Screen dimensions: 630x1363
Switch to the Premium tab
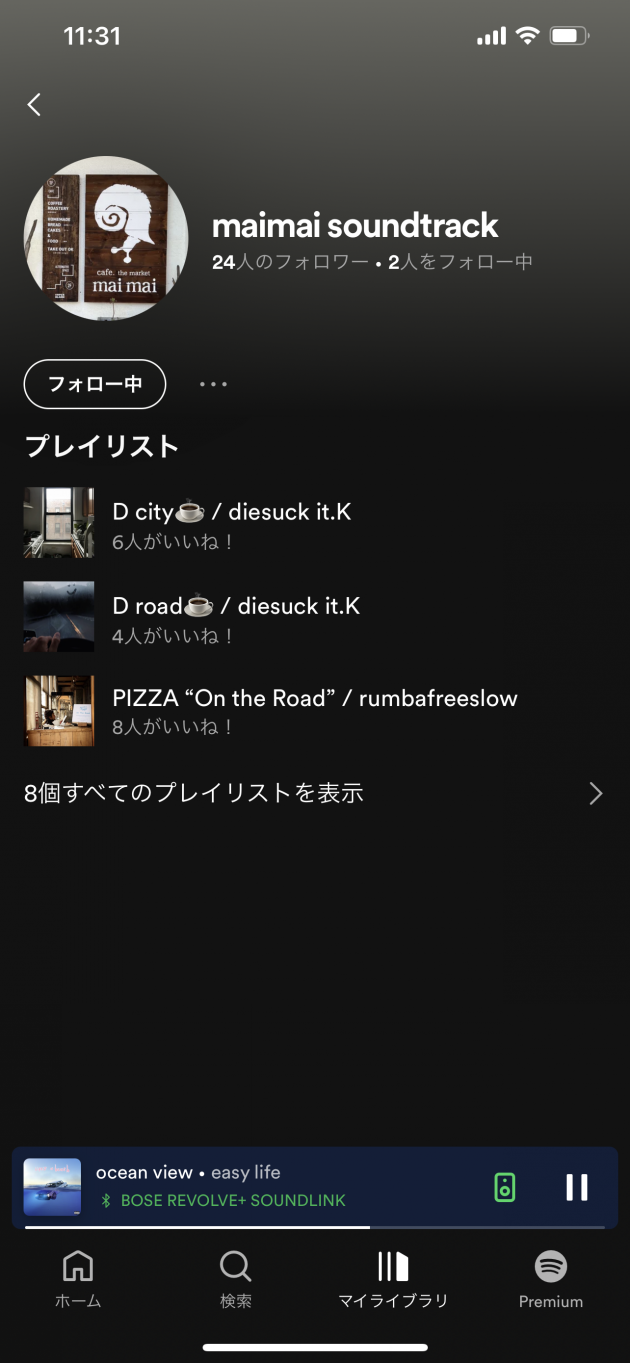pyautogui.click(x=550, y=1279)
